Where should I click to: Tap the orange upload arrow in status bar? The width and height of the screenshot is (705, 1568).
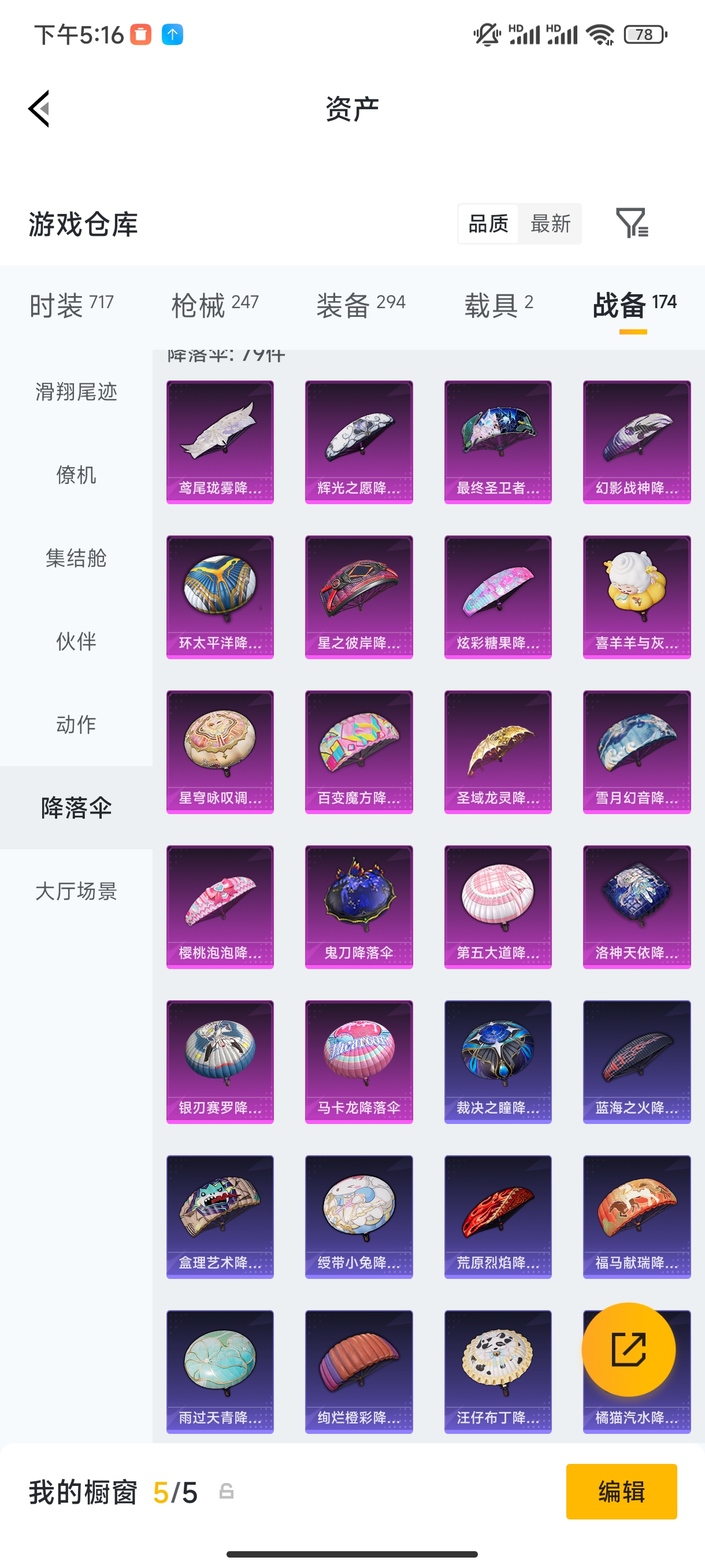click(172, 35)
